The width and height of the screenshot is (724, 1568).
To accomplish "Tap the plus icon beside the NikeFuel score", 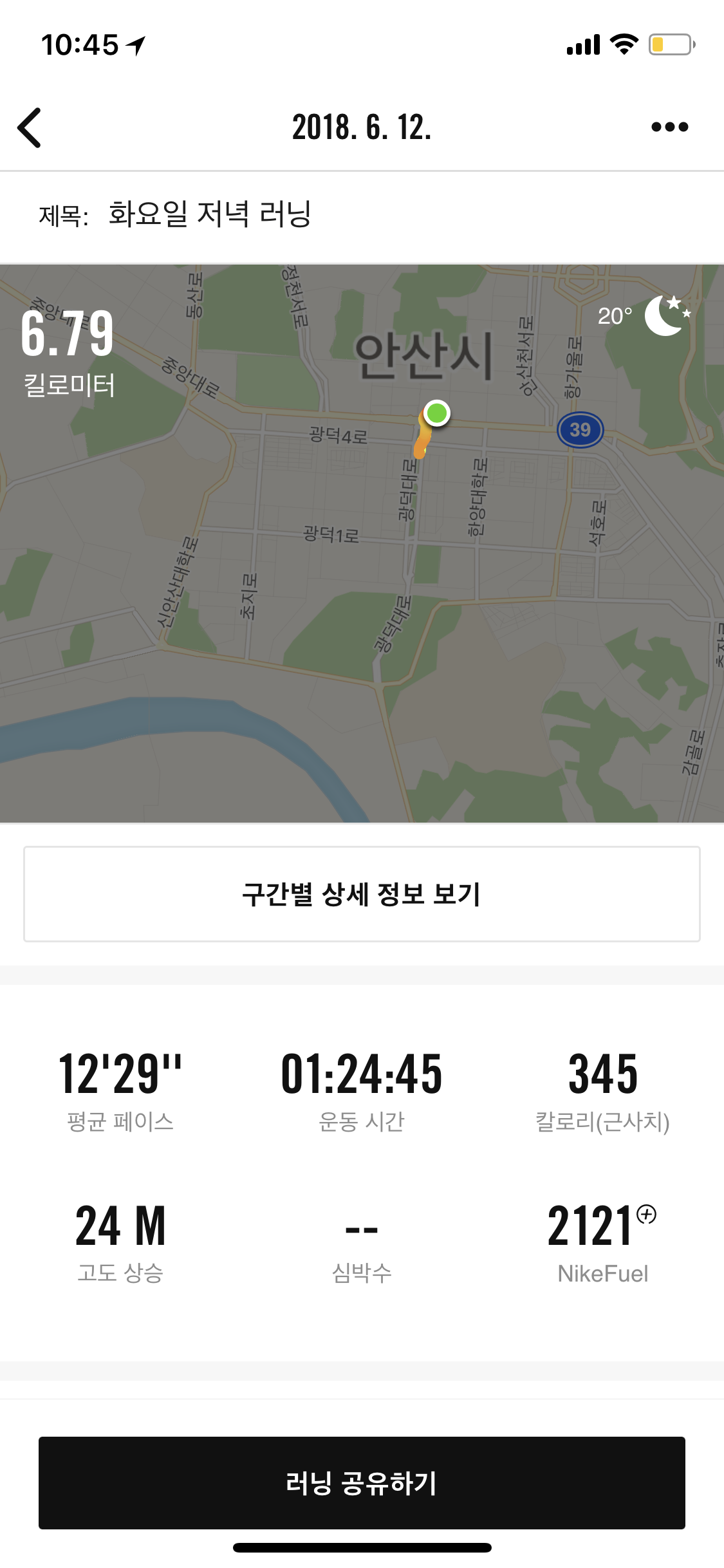I will (646, 1214).
